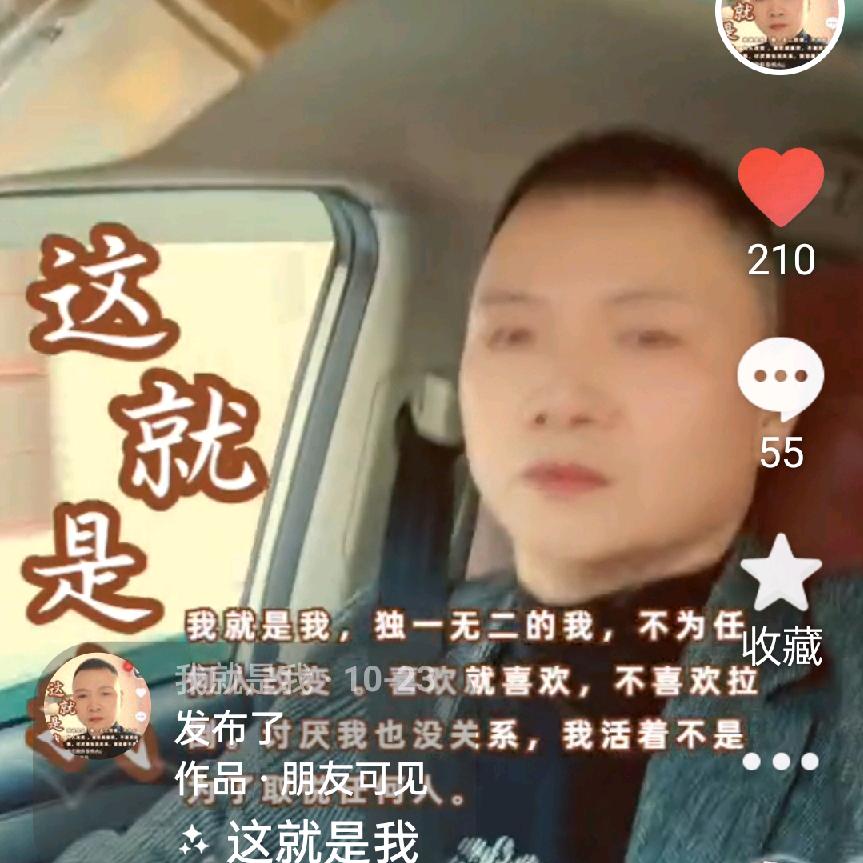The width and height of the screenshot is (863, 863).
Task: Like this video with the heart
Action: tap(780, 187)
